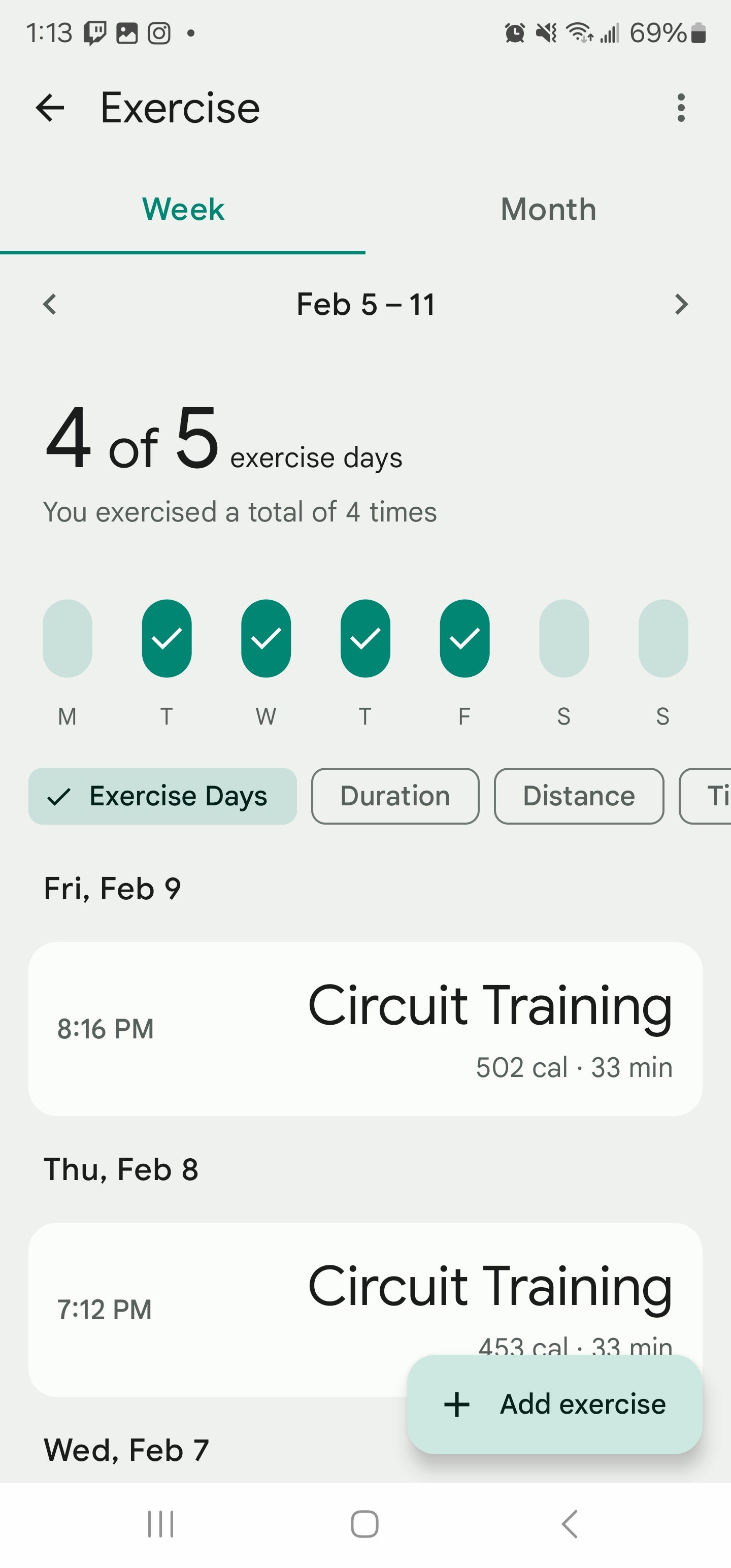Viewport: 731px width, 1568px height.
Task: Tap the Friday checkmark pill
Action: pos(464,638)
